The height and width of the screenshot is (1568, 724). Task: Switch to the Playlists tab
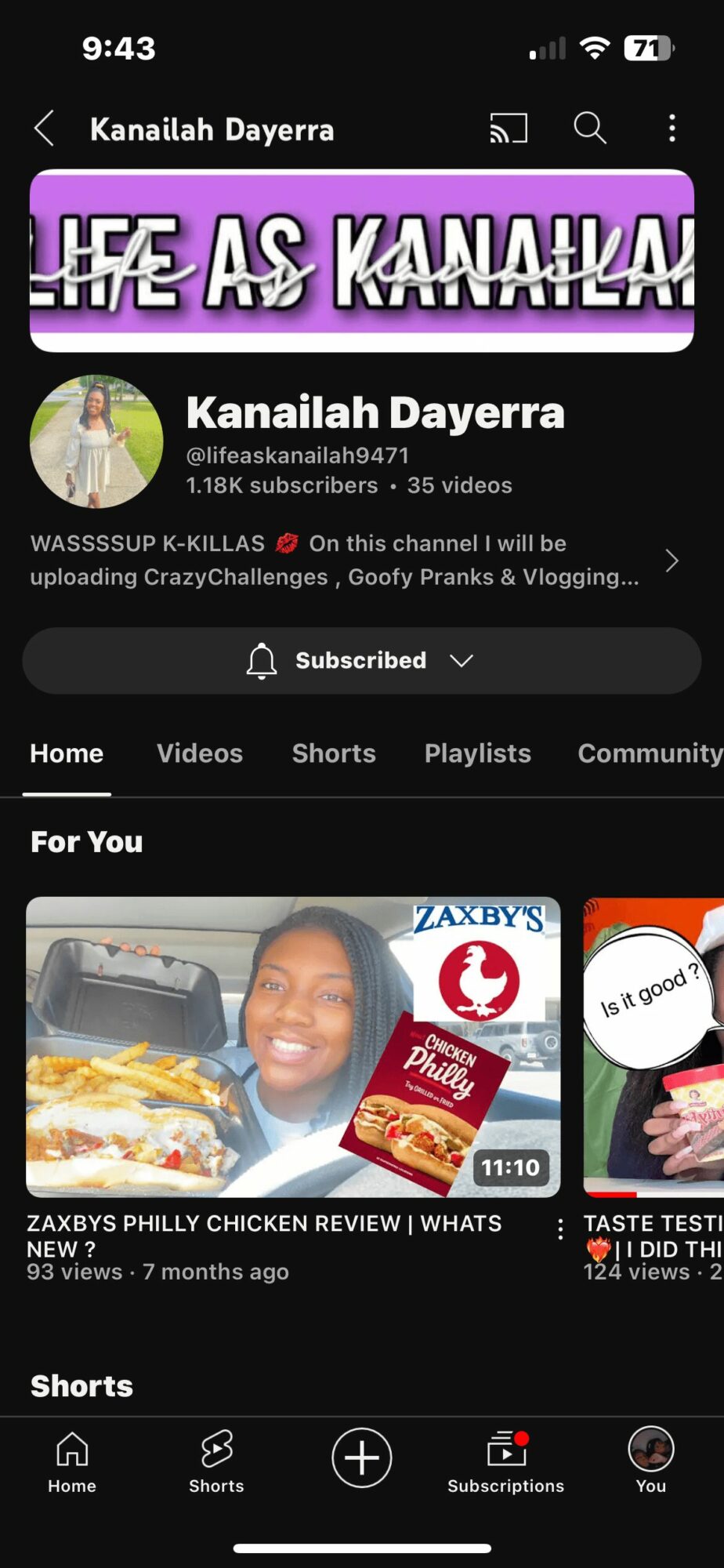(x=477, y=753)
